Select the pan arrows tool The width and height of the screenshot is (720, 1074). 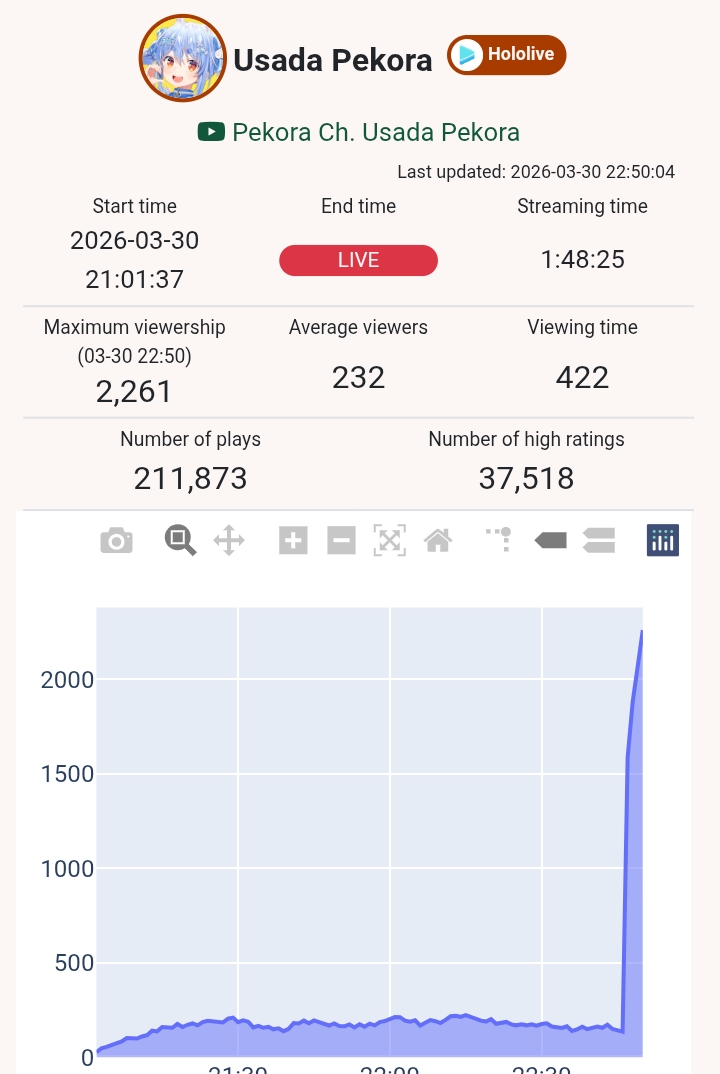229,541
